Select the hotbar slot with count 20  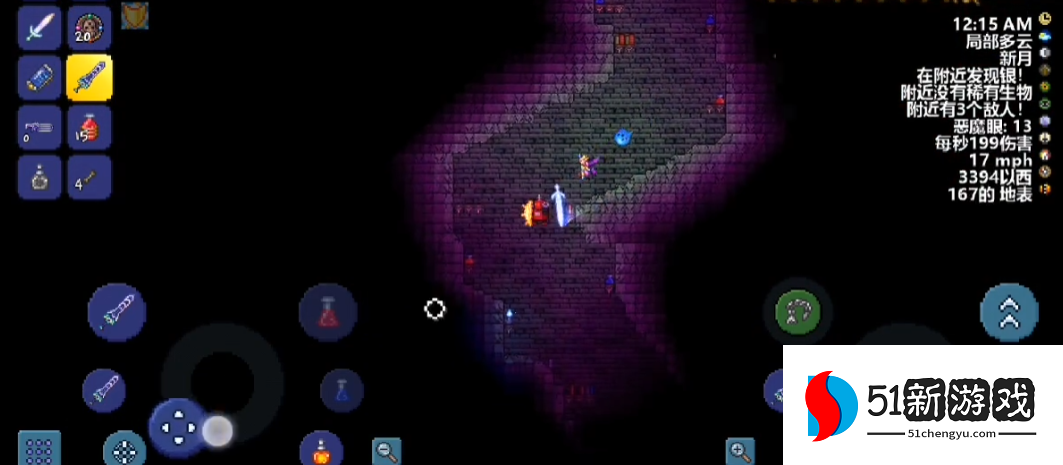89,28
